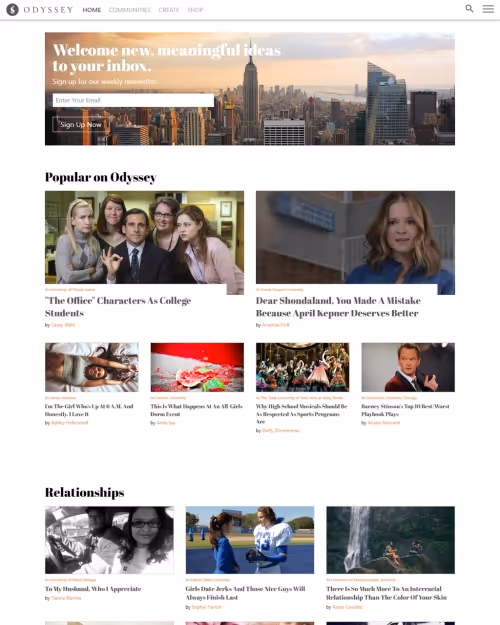500x625 pixels.
Task: Open Girls Date Jerks article
Action: point(245,593)
